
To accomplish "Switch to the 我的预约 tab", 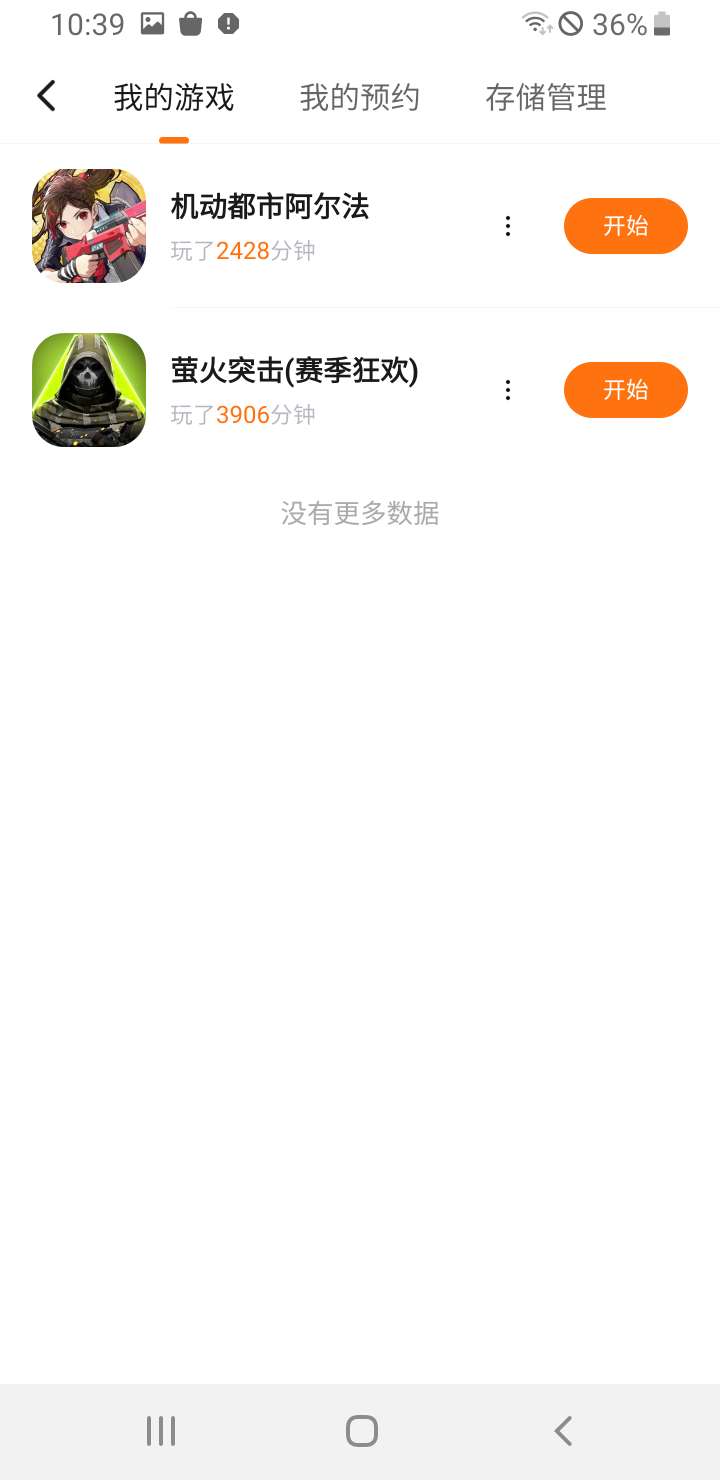I will pos(359,98).
